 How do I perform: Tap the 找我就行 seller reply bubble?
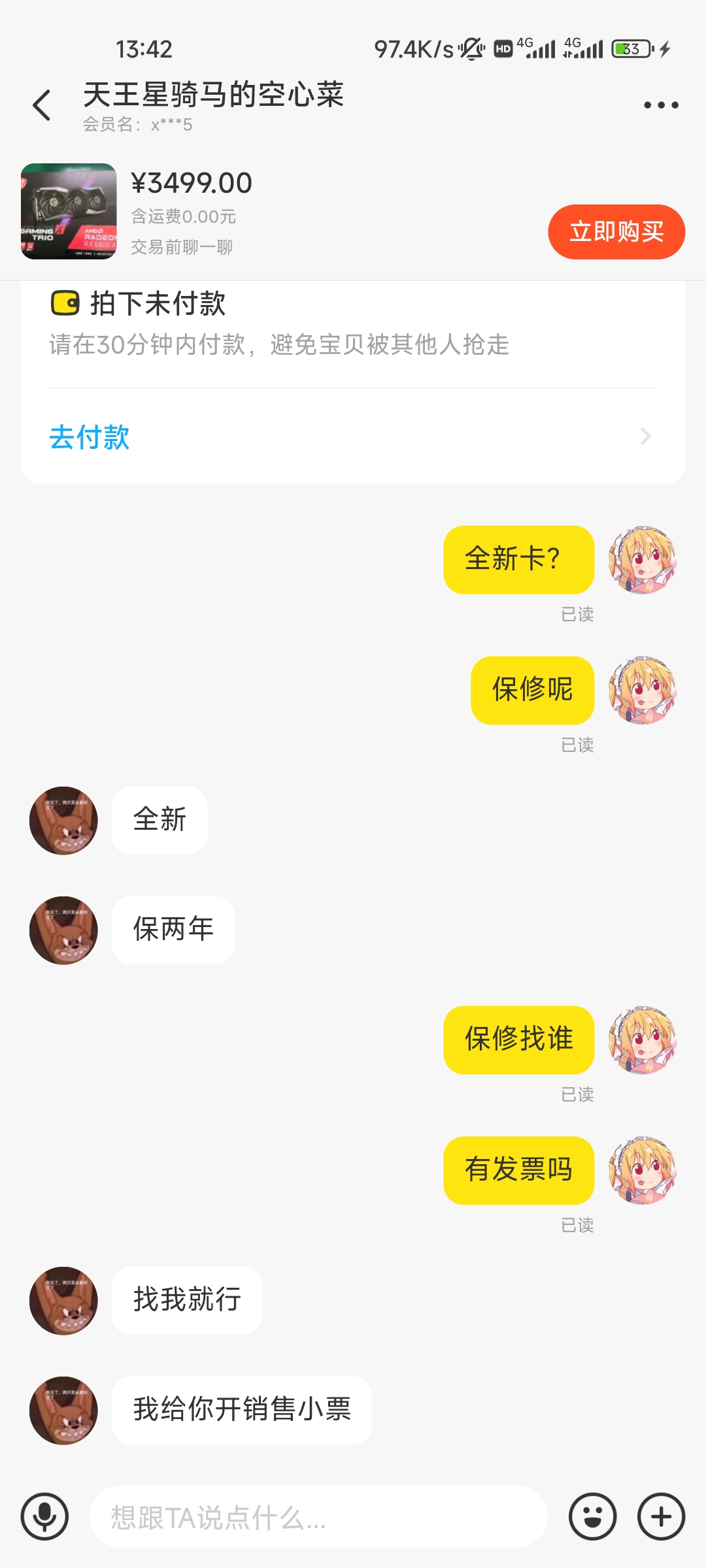point(187,1300)
